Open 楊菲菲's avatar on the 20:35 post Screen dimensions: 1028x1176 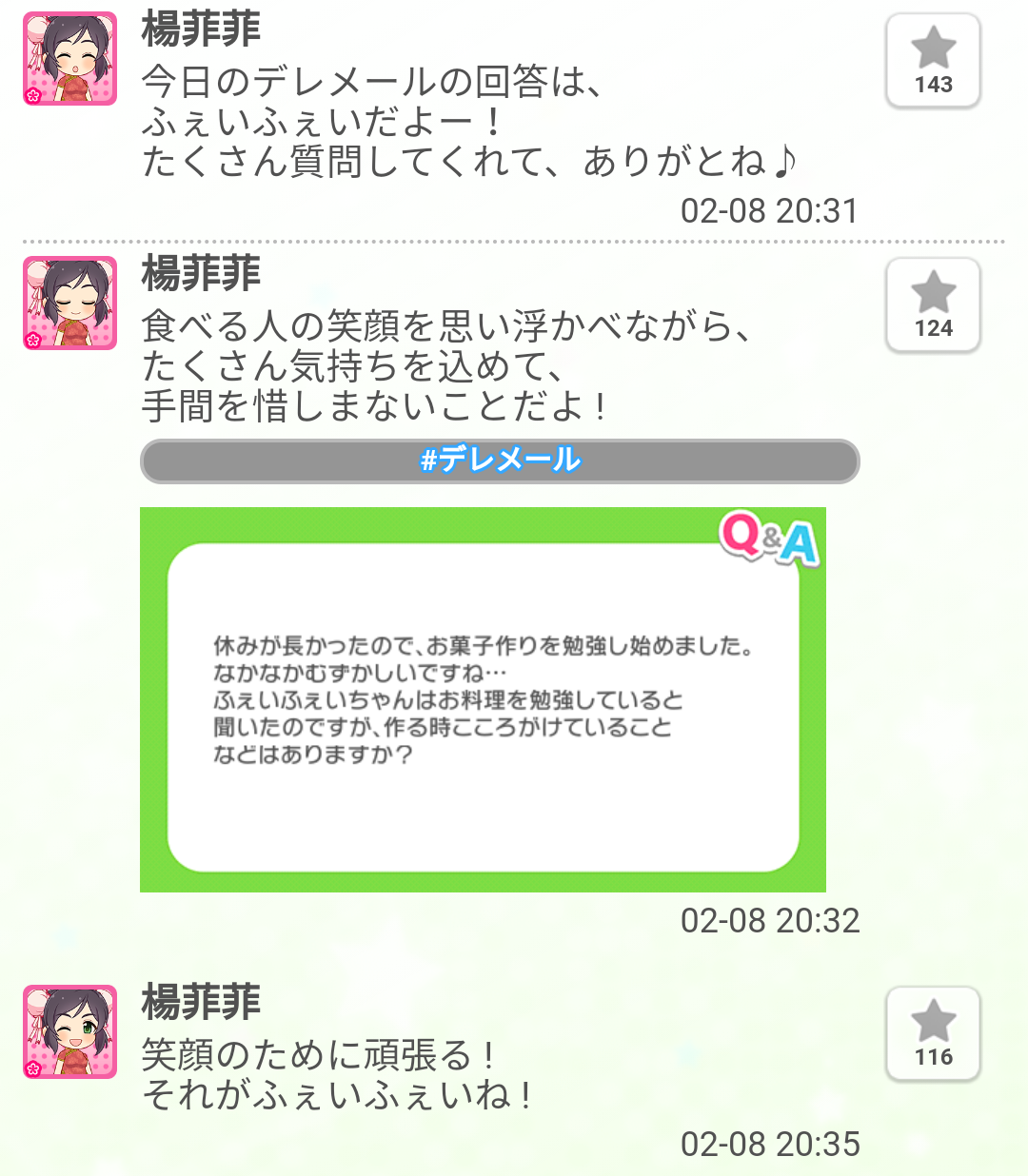69,1031
